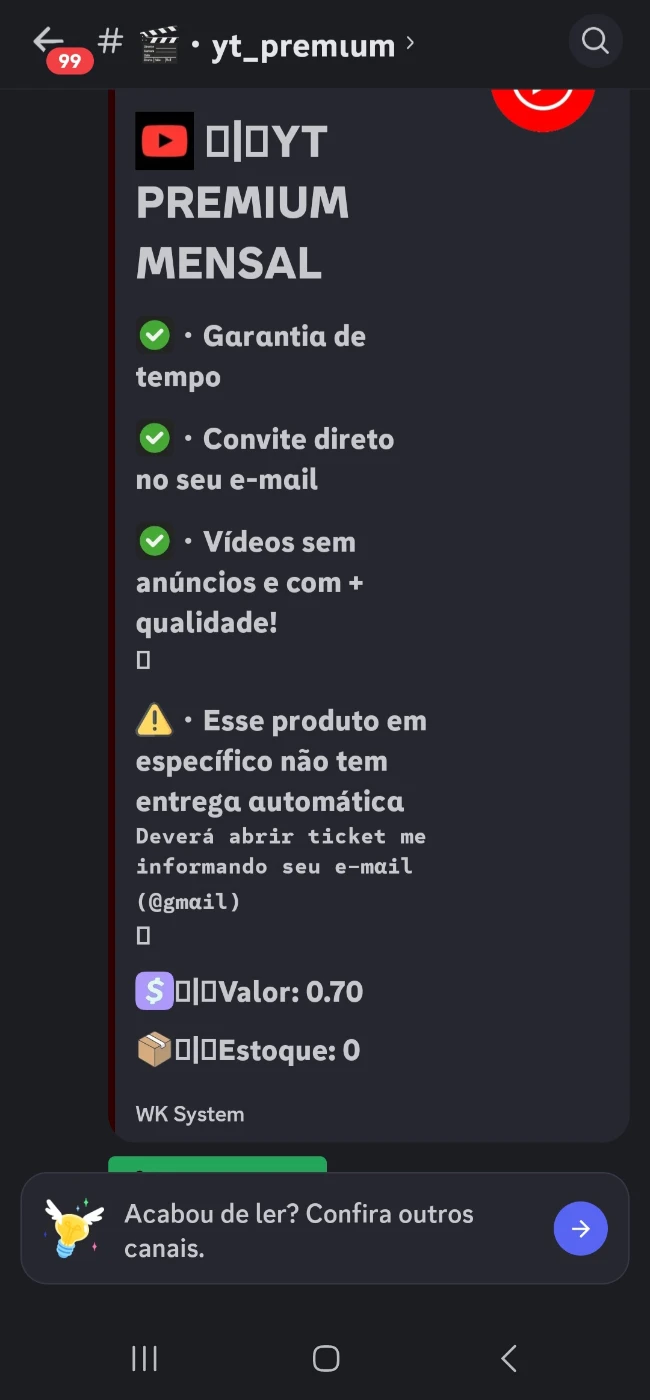This screenshot has height=1400, width=650.
Task: Go to the phone's home screen
Action: click(326, 1358)
